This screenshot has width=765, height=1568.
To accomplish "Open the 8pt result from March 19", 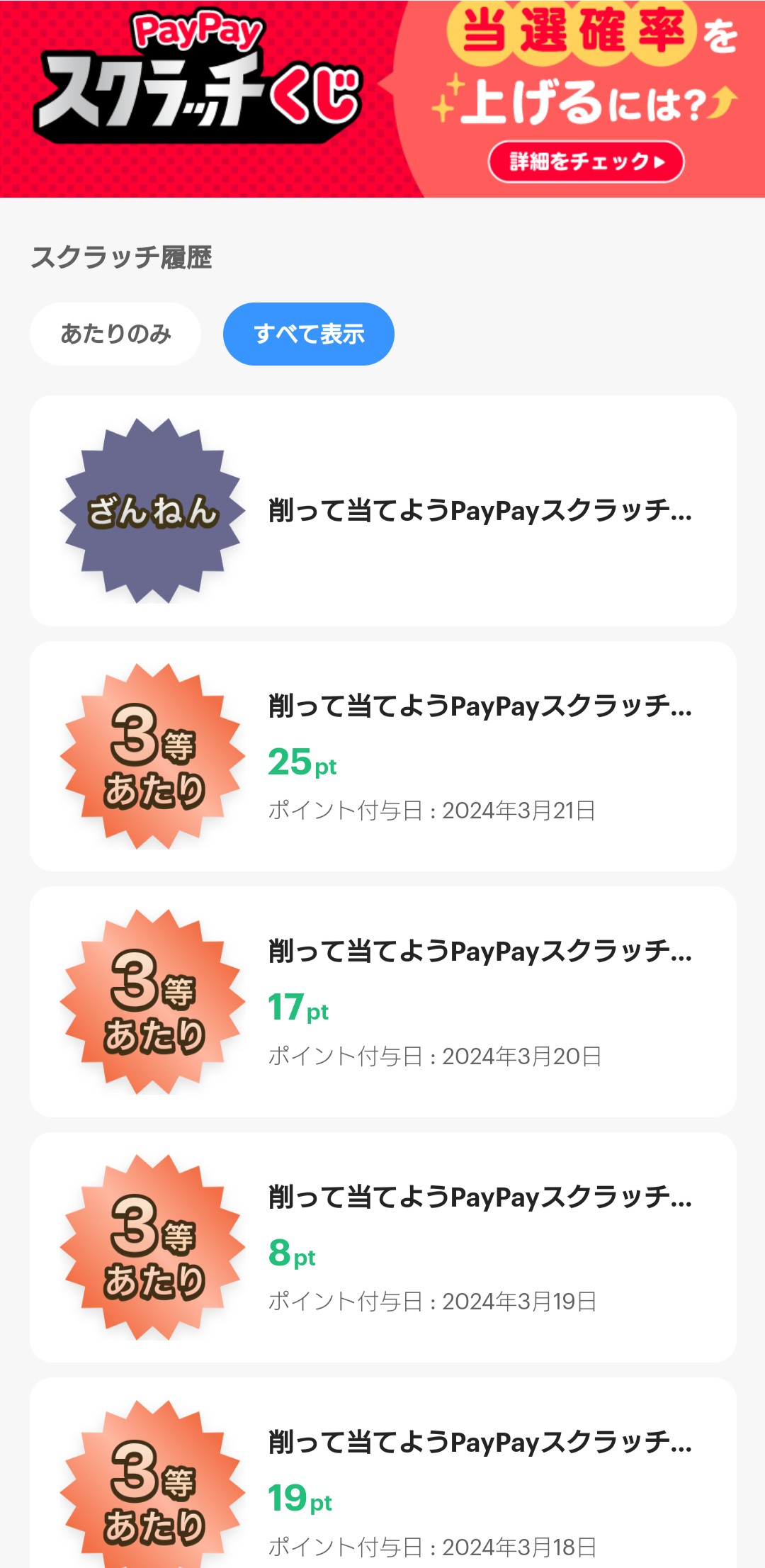I will click(382, 1247).
